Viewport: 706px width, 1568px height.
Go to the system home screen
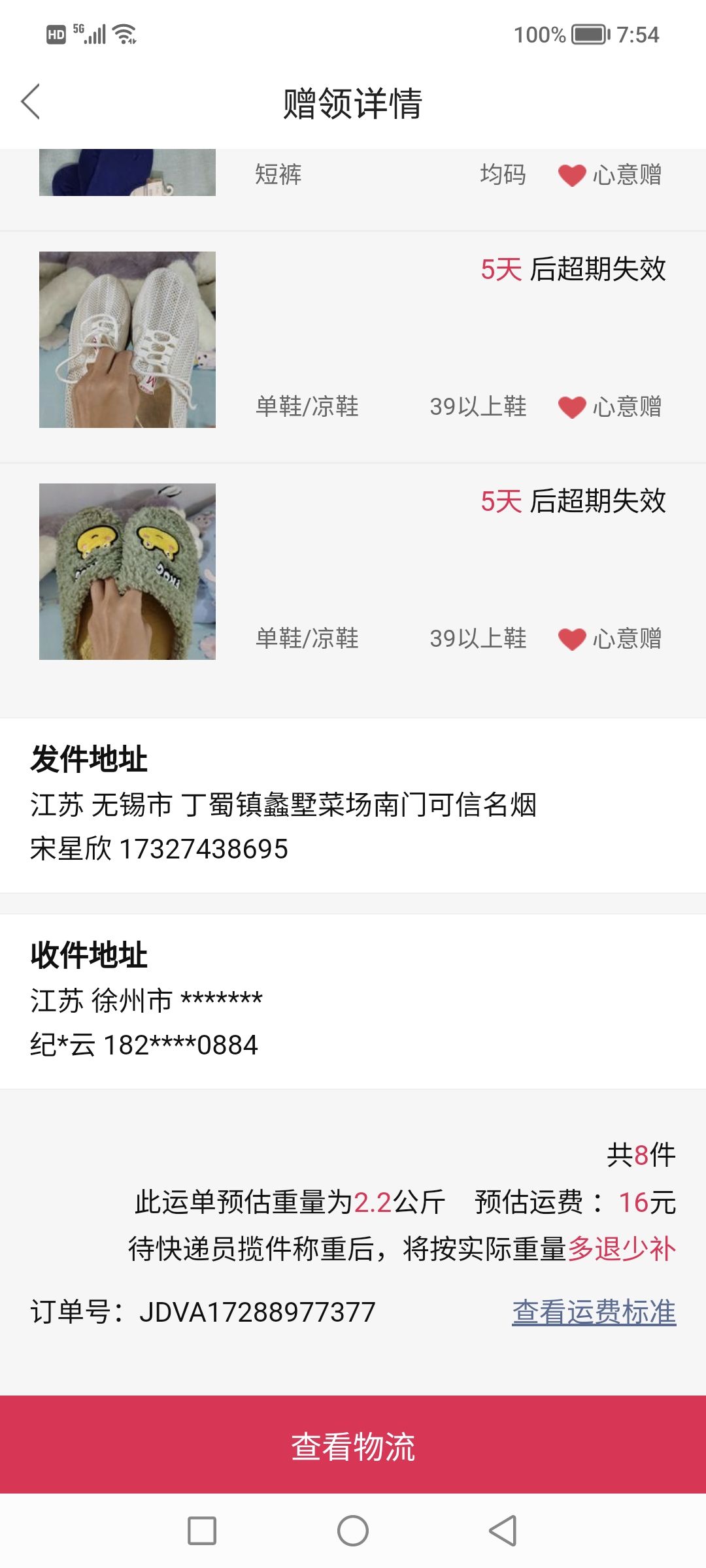[x=353, y=1531]
